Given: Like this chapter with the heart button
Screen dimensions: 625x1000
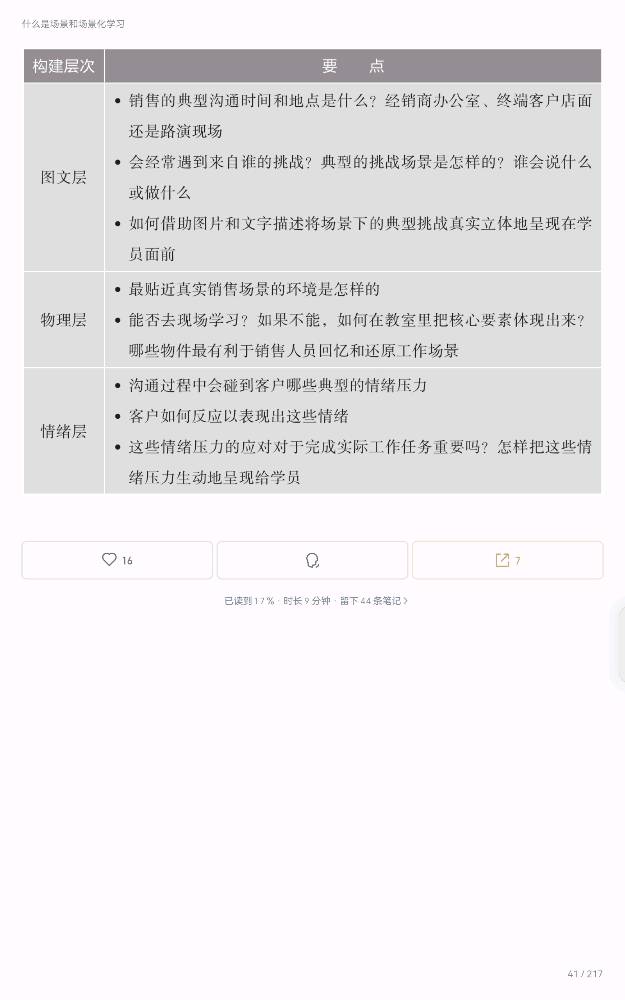Looking at the screenshot, I should [117, 560].
